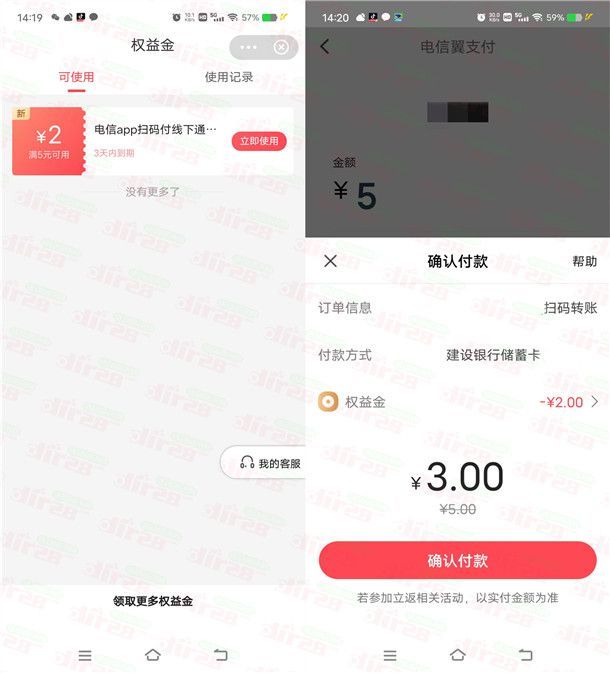
Task: Tap 领取更多权益金 to get more
Action: pyautogui.click(x=153, y=601)
